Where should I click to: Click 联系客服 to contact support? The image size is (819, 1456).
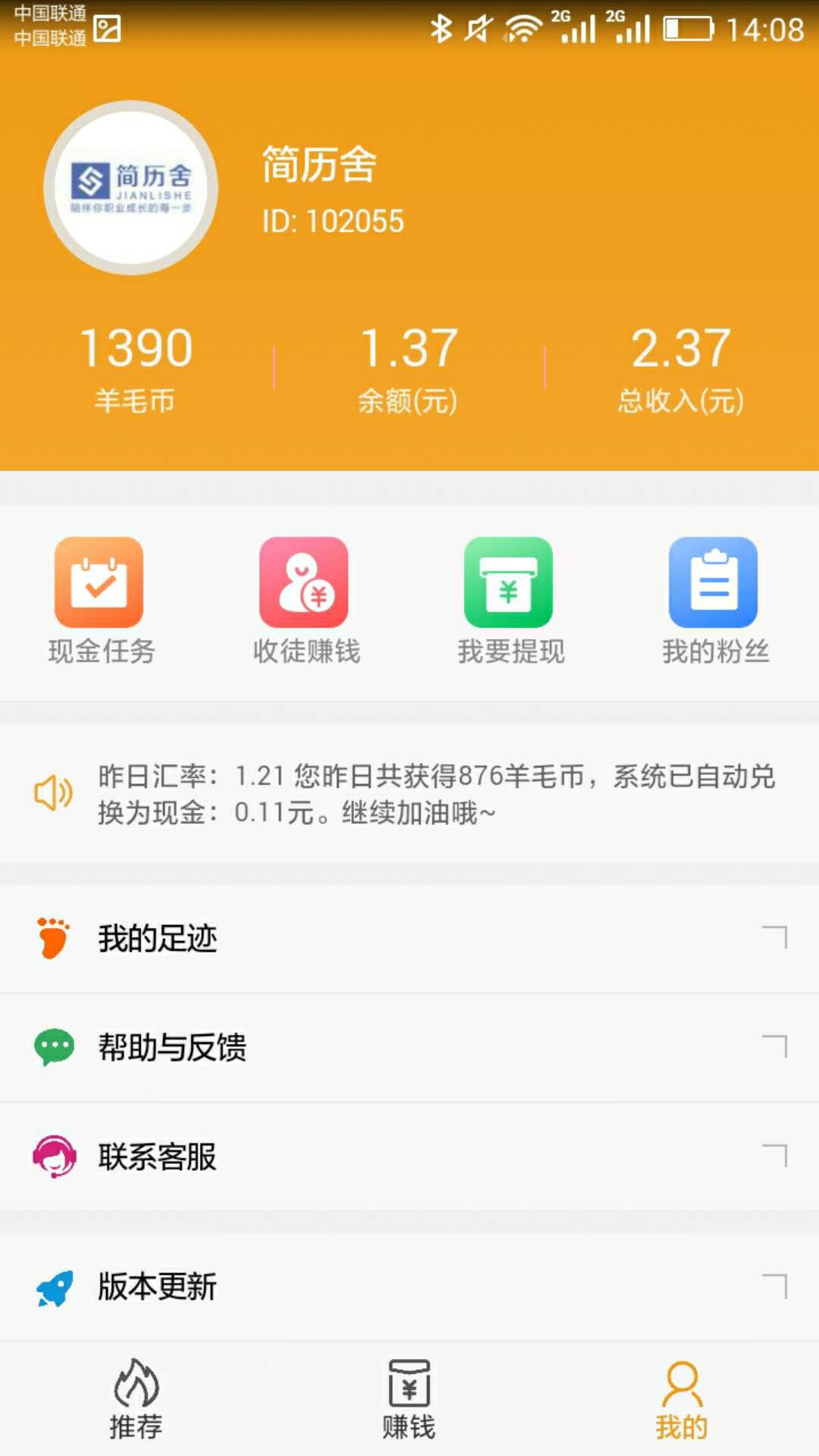pos(157,1157)
